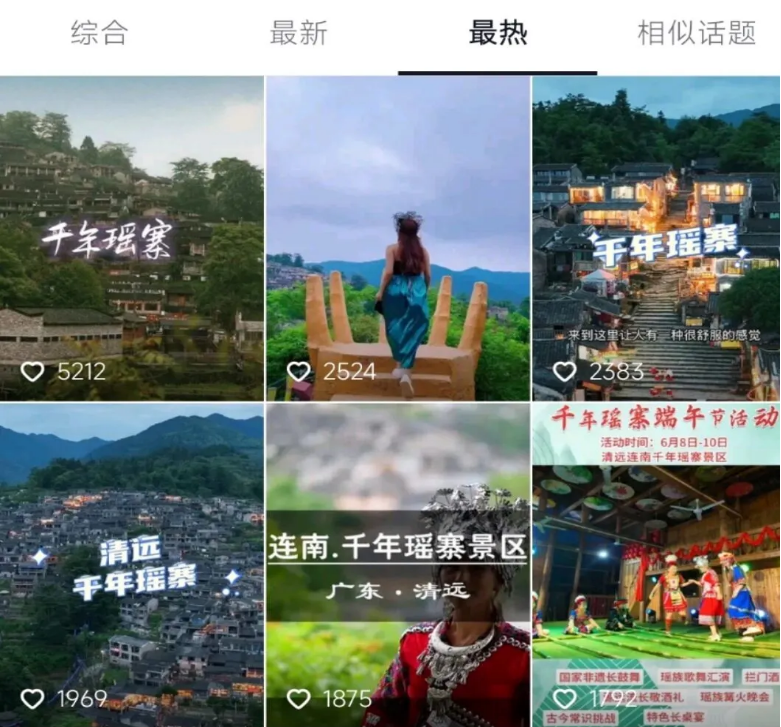Open the 千年瑶寨端午节活动 video
The height and width of the screenshot is (727, 781).
click(x=656, y=565)
